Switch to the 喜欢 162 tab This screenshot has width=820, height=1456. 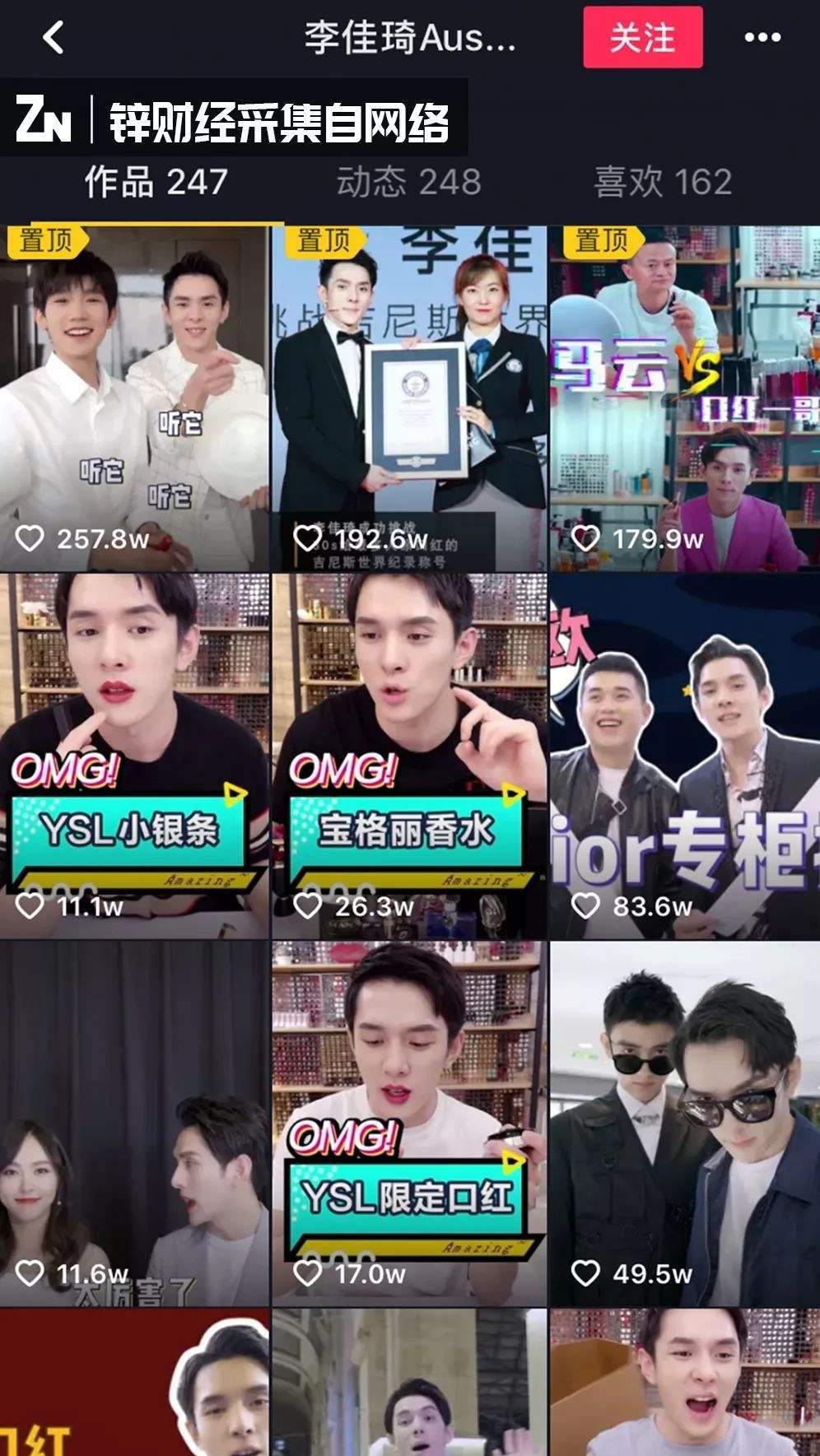[663, 182]
